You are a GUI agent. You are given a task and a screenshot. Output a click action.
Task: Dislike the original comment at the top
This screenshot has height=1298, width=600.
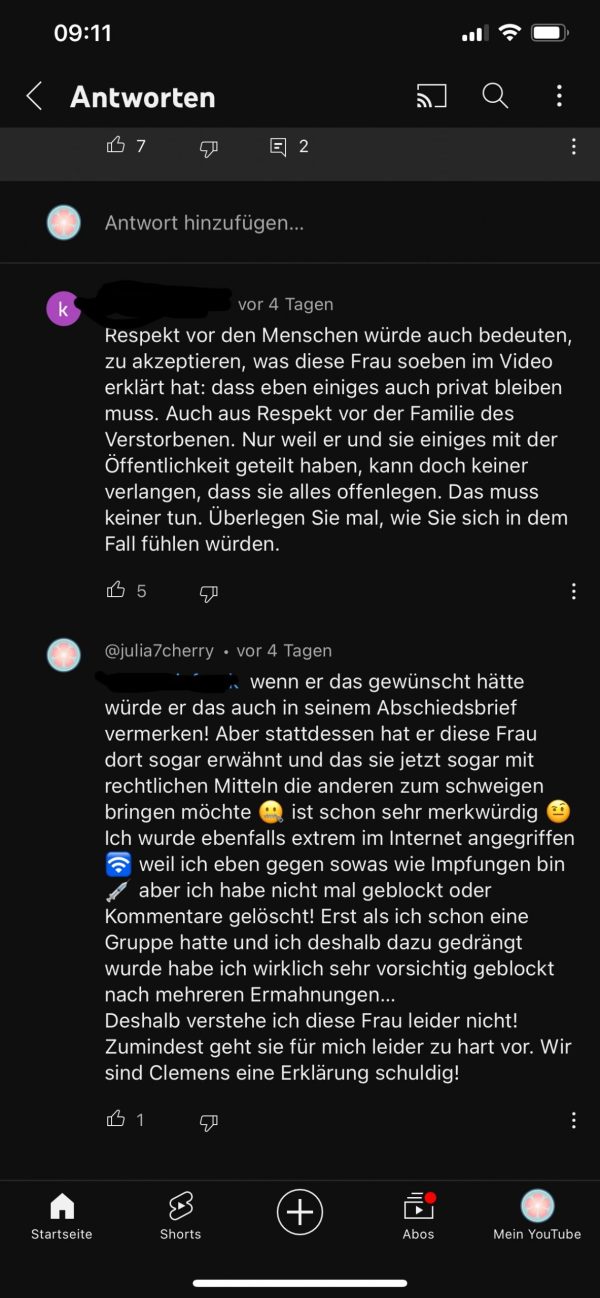(208, 148)
